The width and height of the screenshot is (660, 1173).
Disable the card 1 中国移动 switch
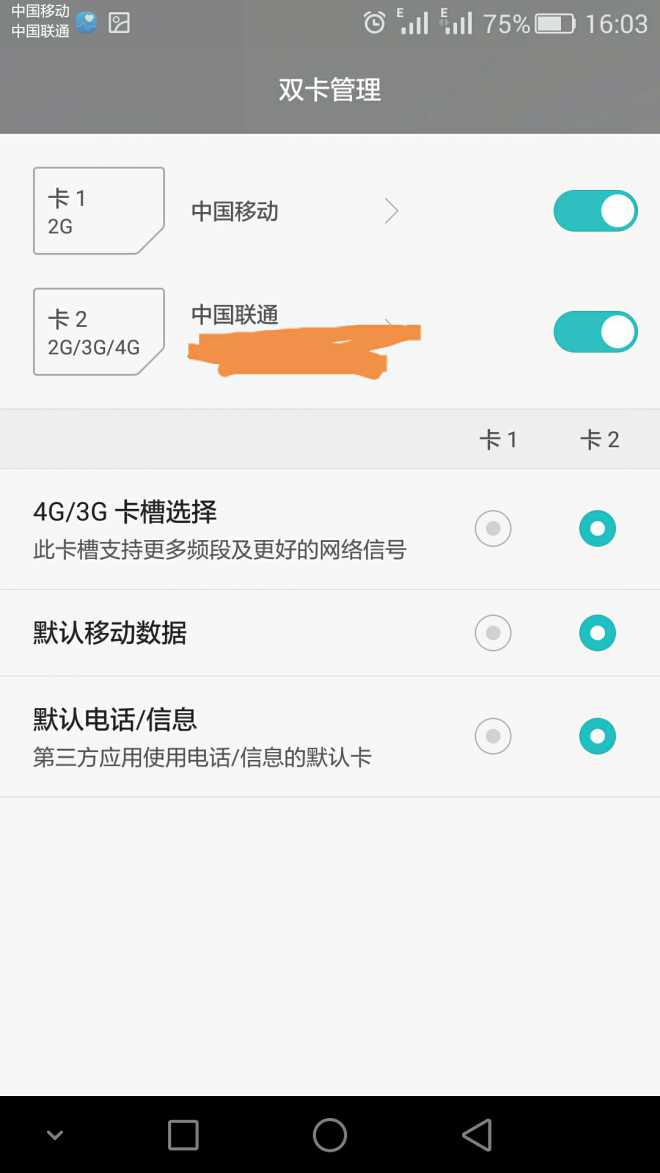[595, 211]
